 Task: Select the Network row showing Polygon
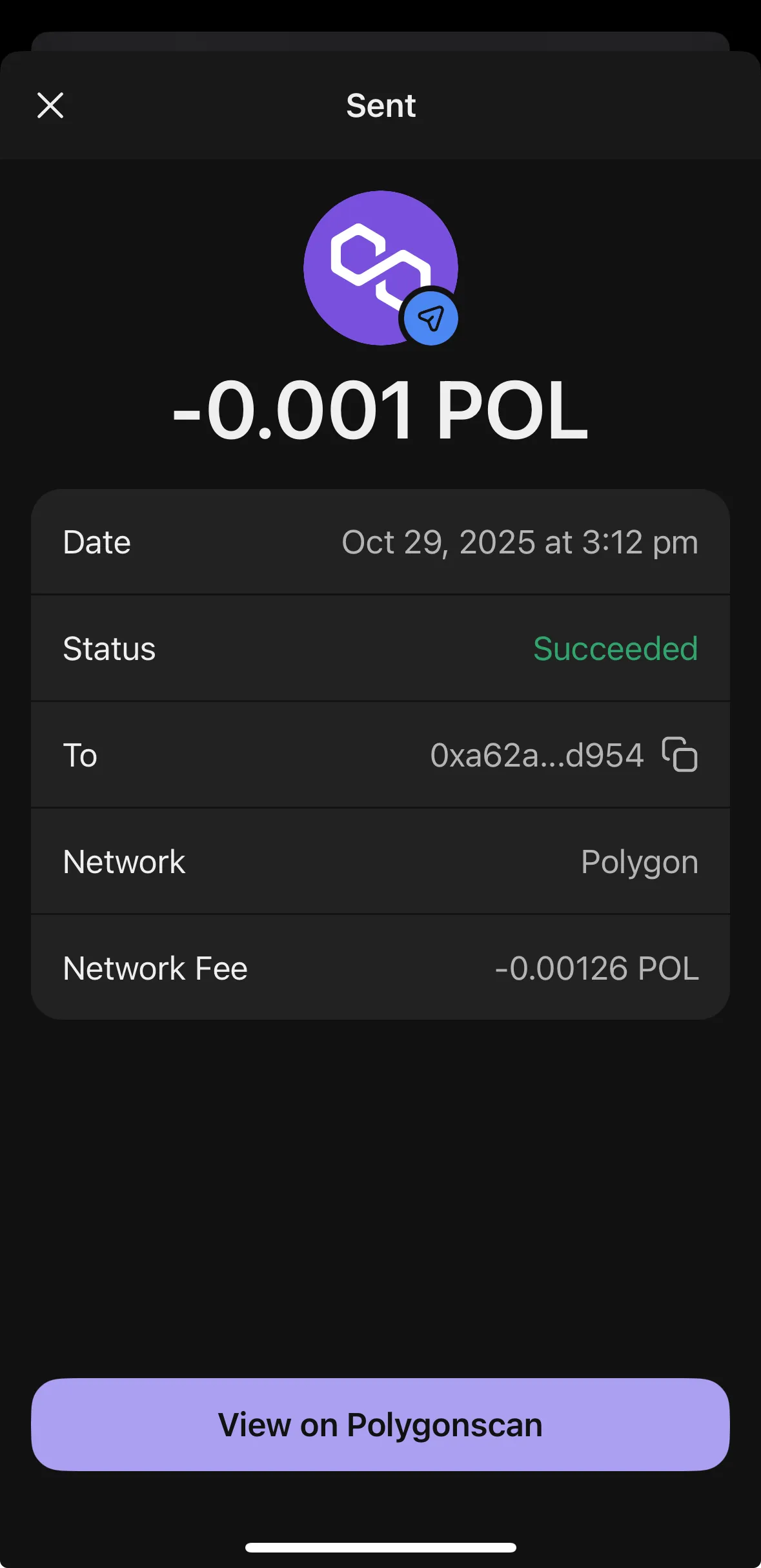380,861
